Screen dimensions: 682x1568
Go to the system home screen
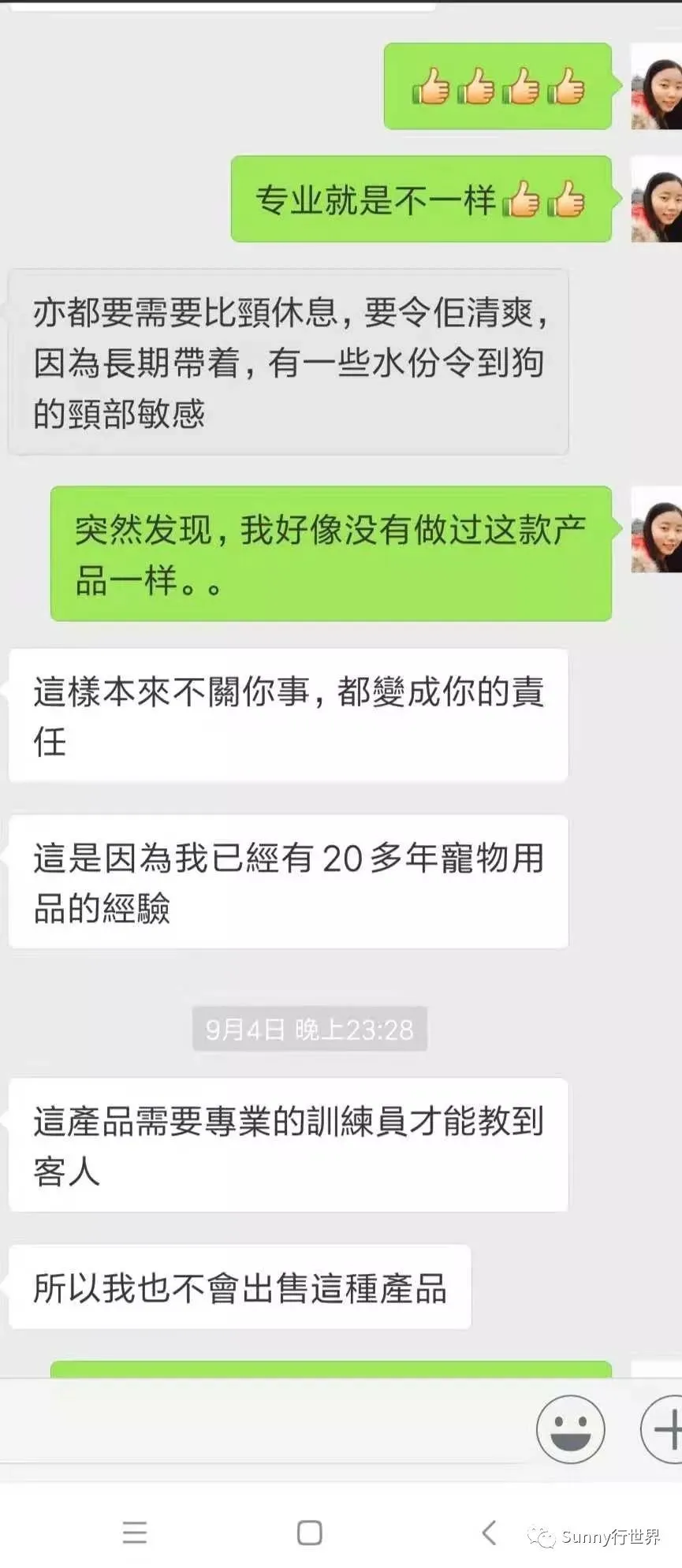click(309, 1533)
